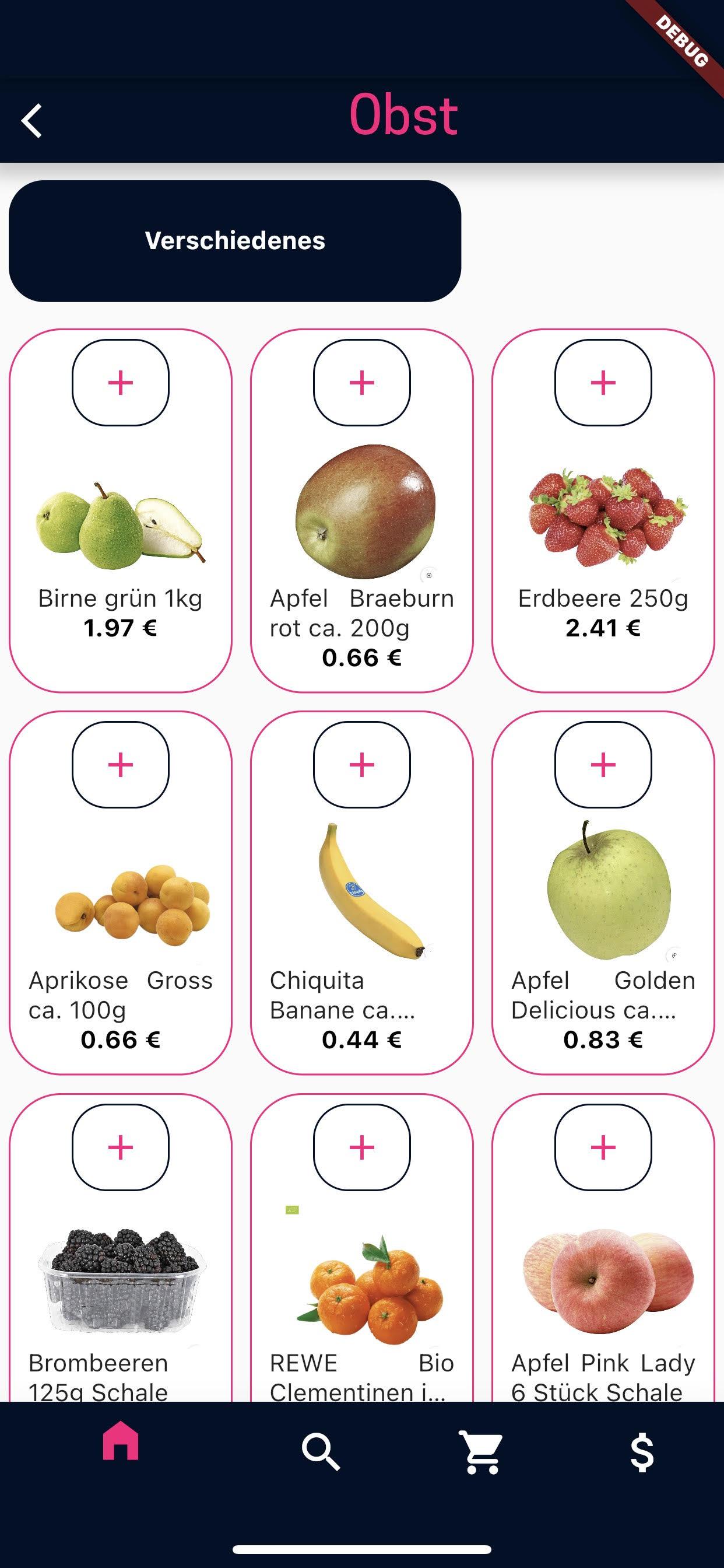Image resolution: width=724 pixels, height=1568 pixels.
Task: Add Erdbeere 250g to cart
Action: [603, 383]
